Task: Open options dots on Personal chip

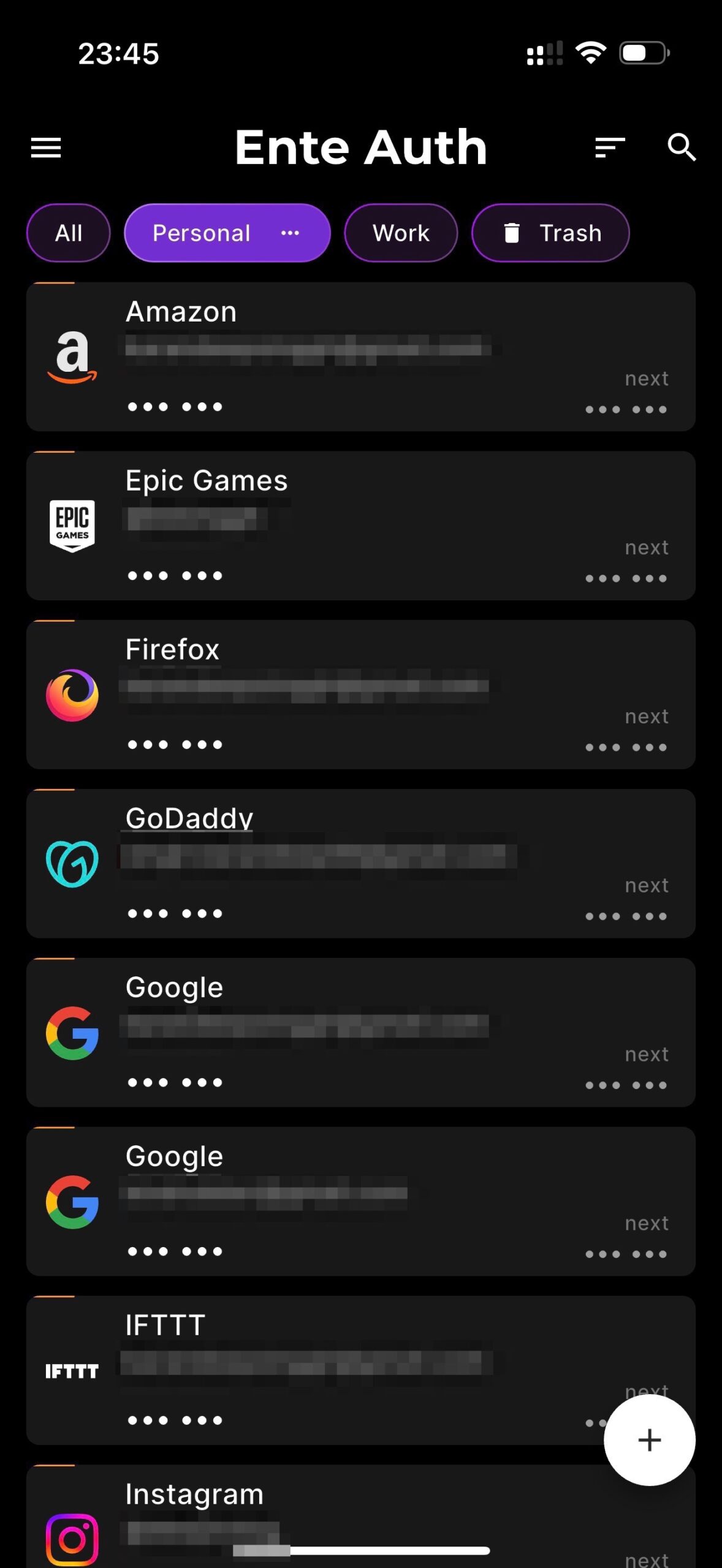Action: [x=290, y=233]
